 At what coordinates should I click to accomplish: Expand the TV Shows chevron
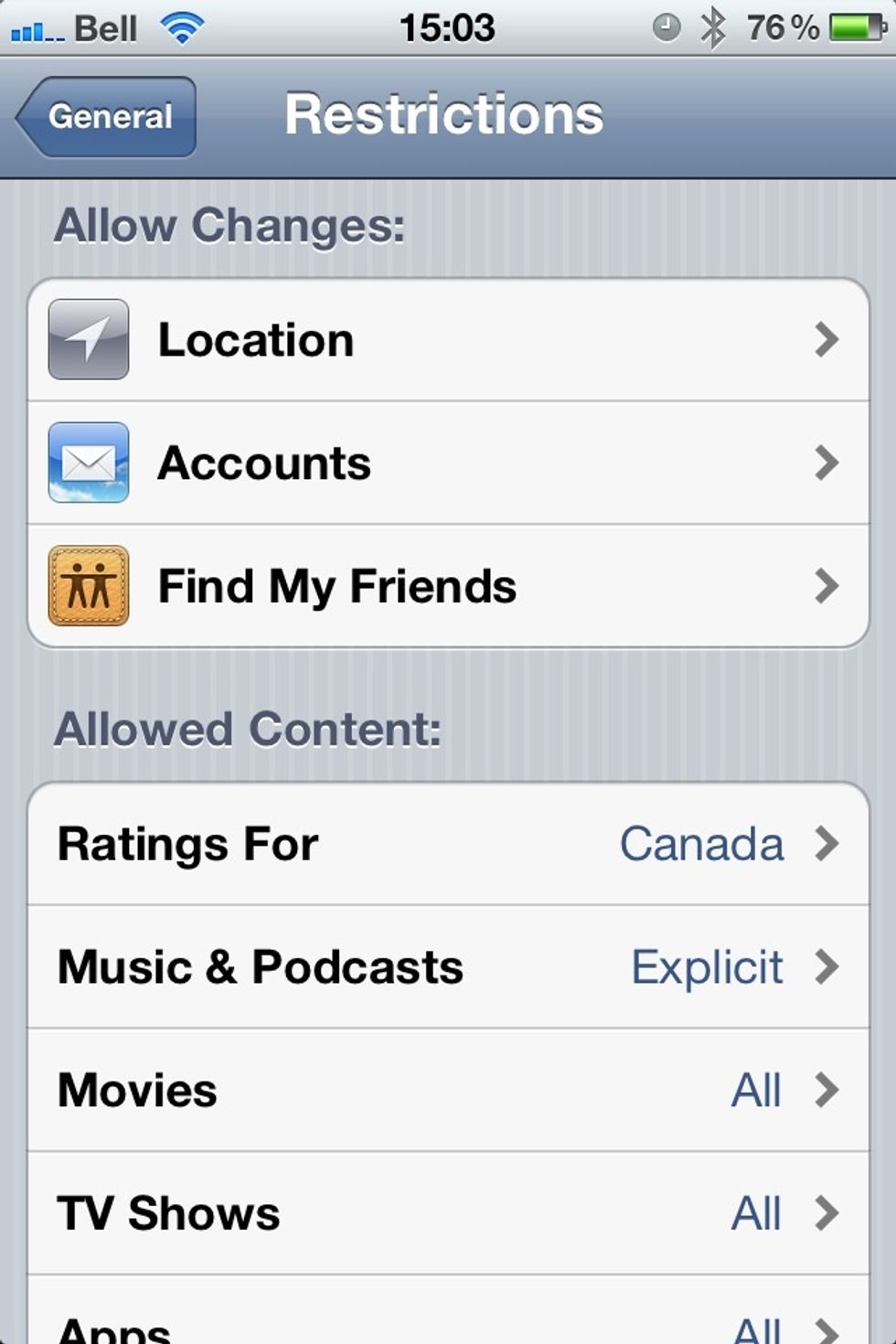click(x=830, y=1214)
